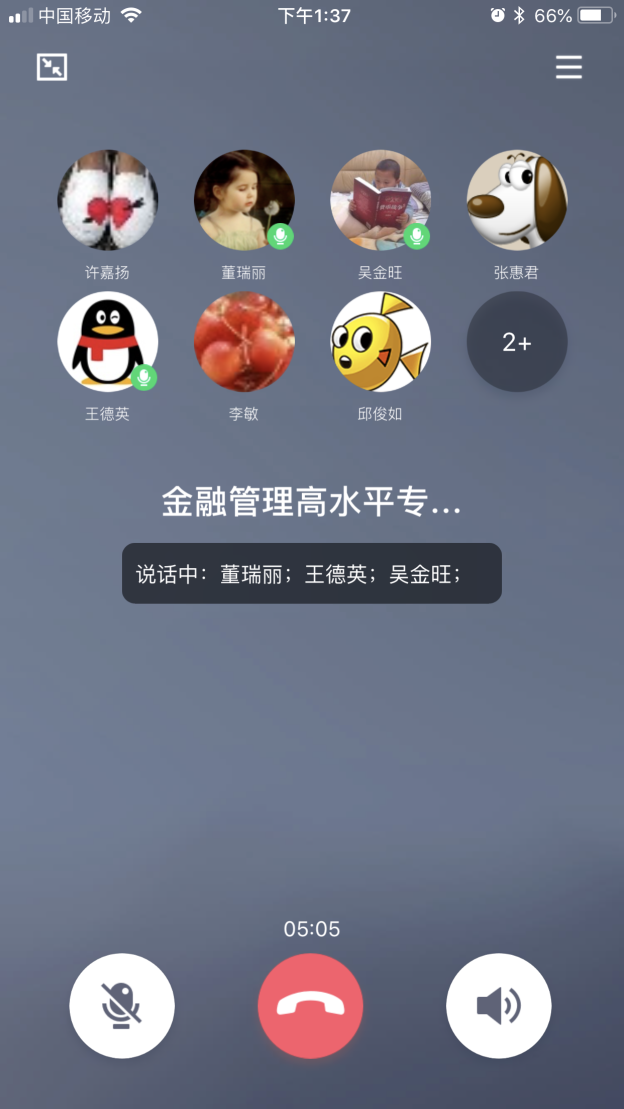Open 李敏's avatar
This screenshot has width=624, height=1109.
coord(244,342)
